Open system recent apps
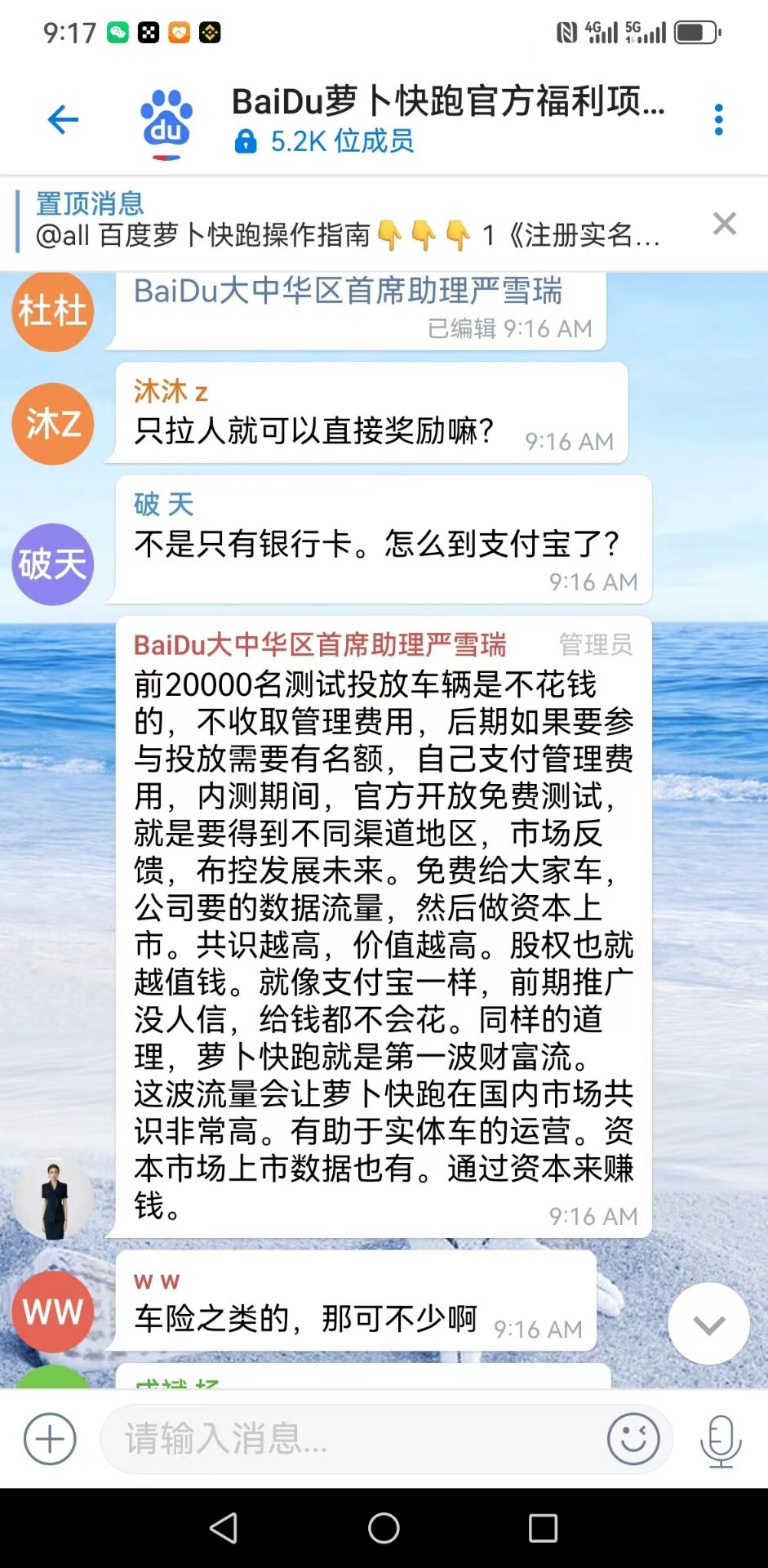The height and width of the screenshot is (1568, 768). (543, 1528)
